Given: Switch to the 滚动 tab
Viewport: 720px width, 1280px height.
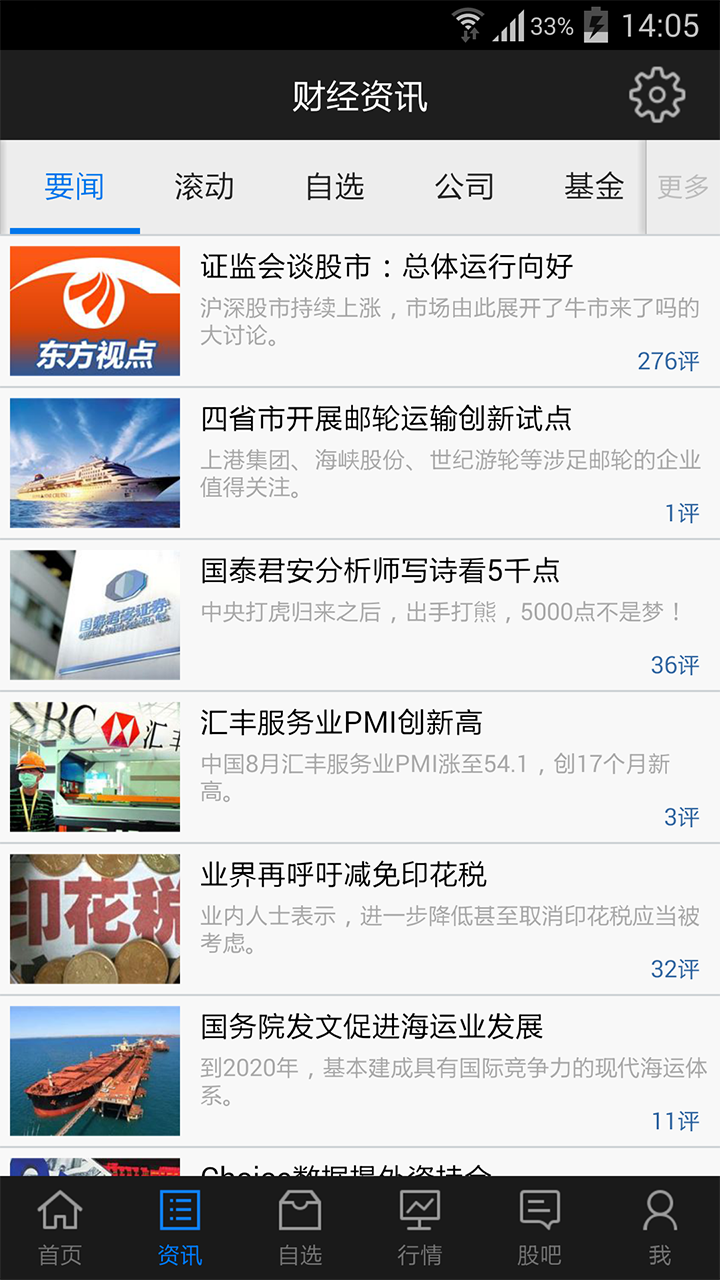Looking at the screenshot, I should click(x=204, y=187).
